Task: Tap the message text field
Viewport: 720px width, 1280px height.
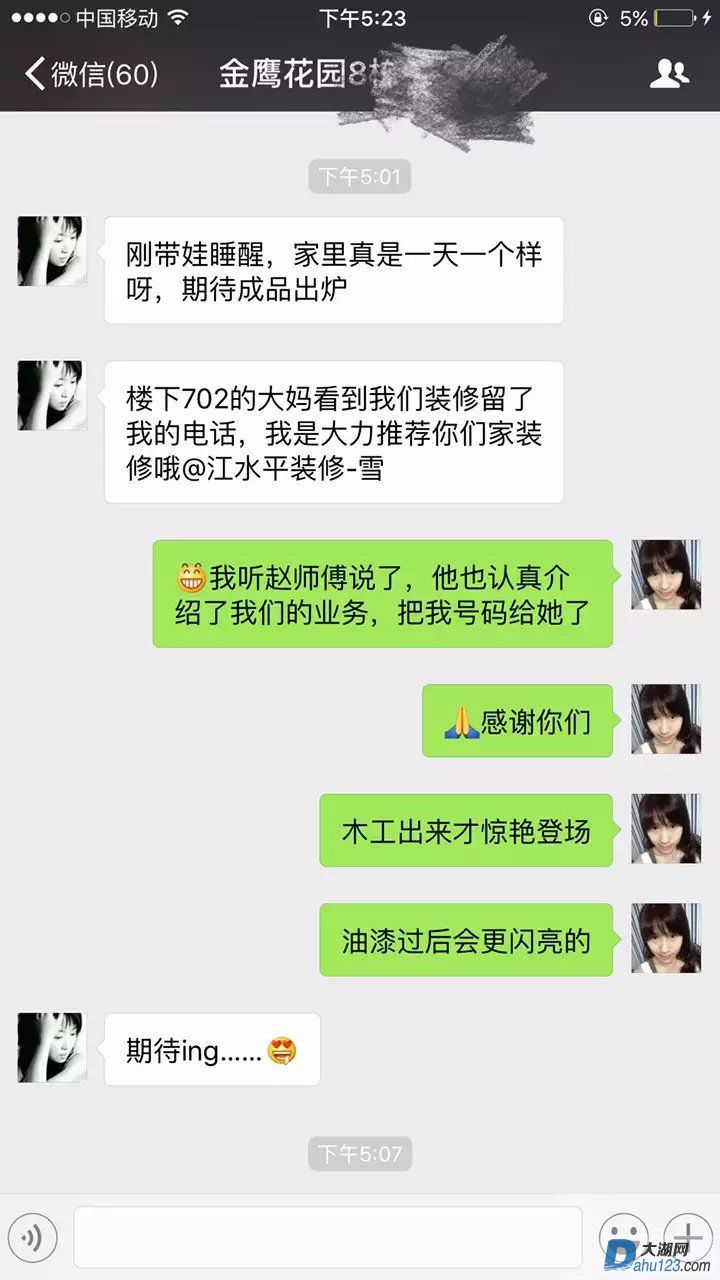Action: [327, 1237]
